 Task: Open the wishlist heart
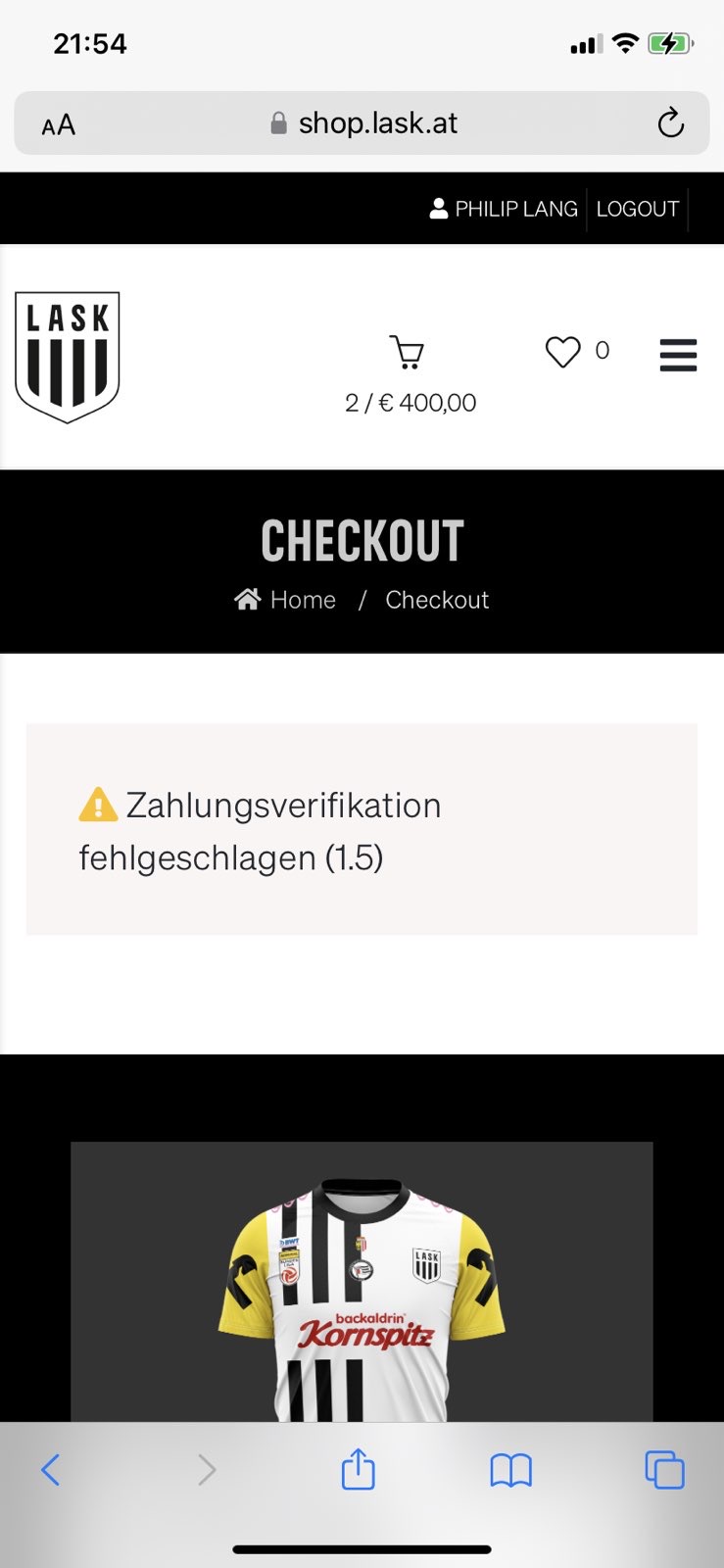point(563,352)
